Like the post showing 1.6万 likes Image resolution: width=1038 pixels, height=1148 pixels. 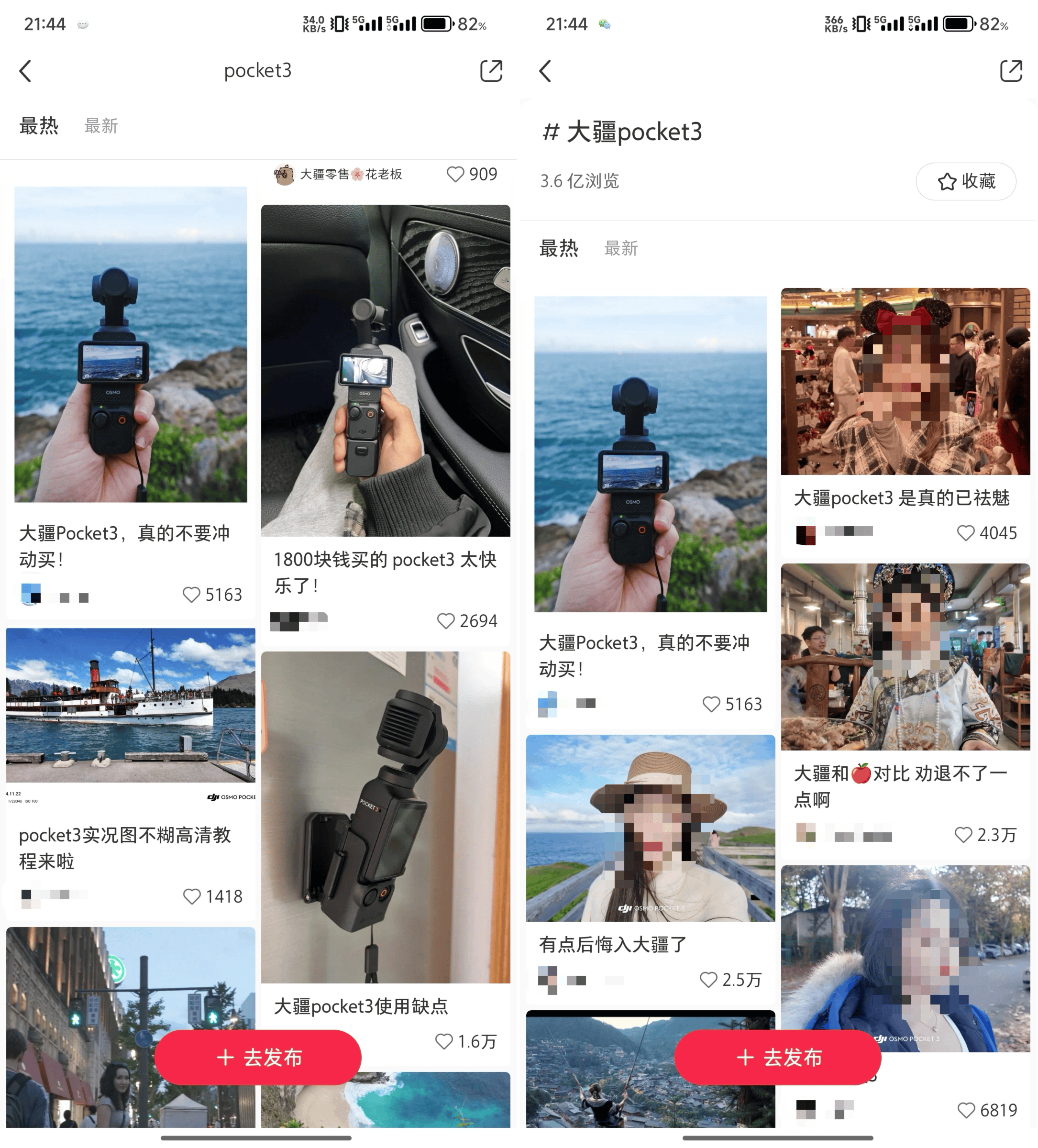[444, 1041]
